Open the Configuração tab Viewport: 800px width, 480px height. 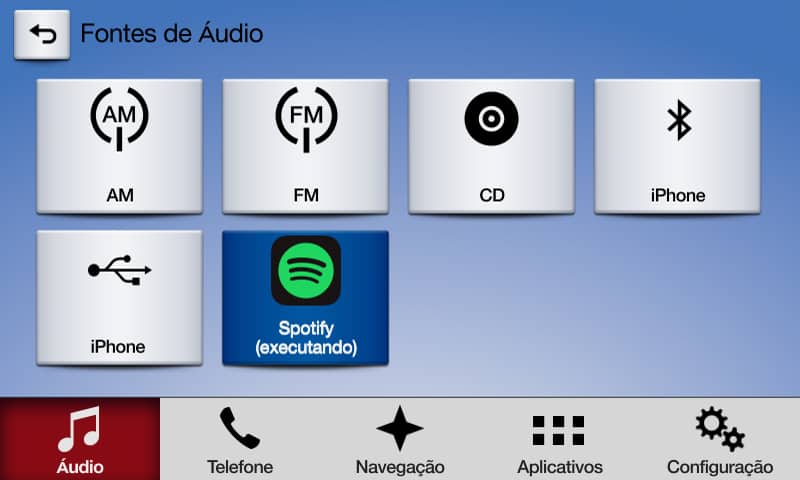(x=720, y=439)
